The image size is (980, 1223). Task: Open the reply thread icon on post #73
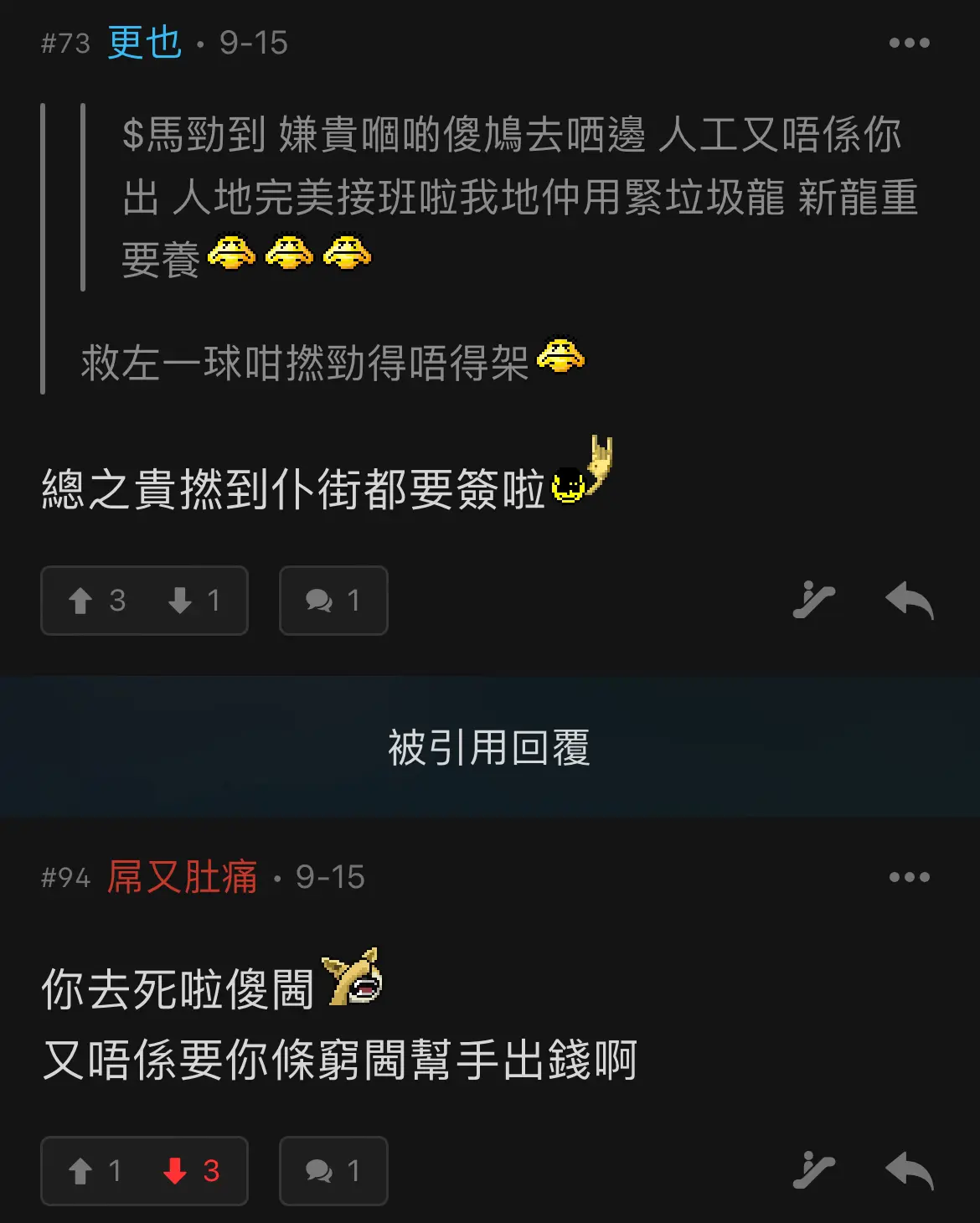(x=333, y=600)
